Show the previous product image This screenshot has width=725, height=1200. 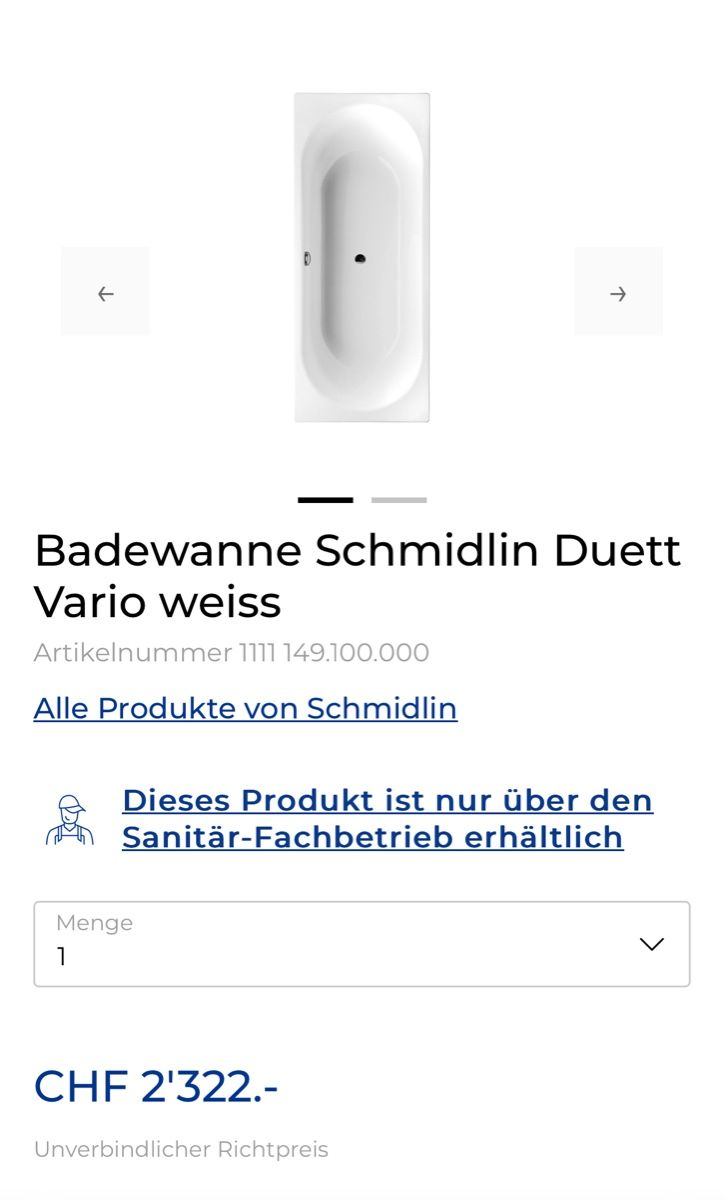(105, 291)
